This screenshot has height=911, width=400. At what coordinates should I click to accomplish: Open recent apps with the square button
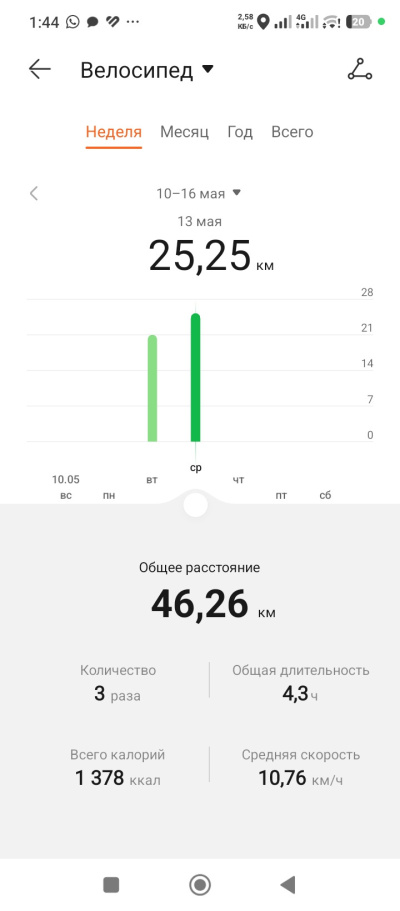(x=111, y=885)
